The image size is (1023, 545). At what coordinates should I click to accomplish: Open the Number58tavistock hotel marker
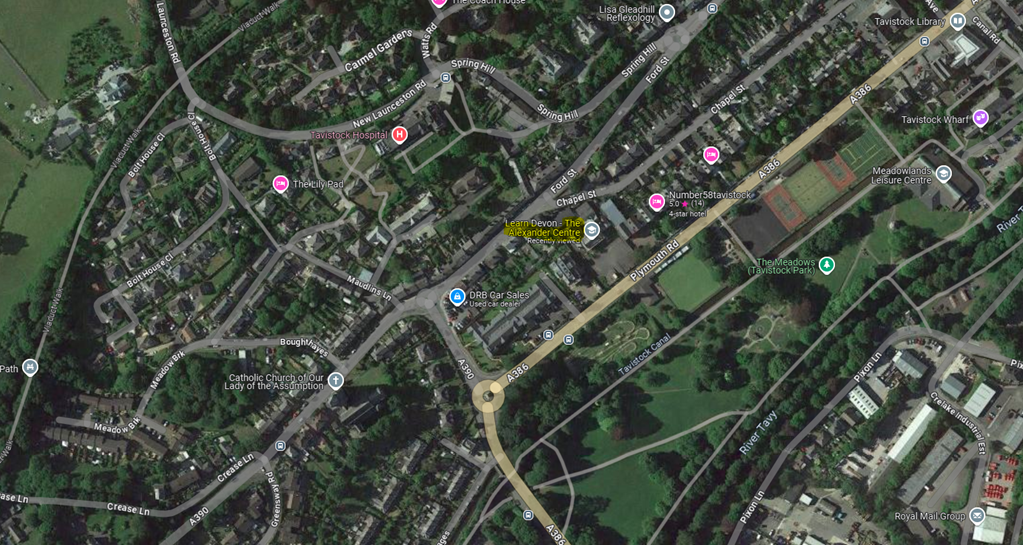657,203
